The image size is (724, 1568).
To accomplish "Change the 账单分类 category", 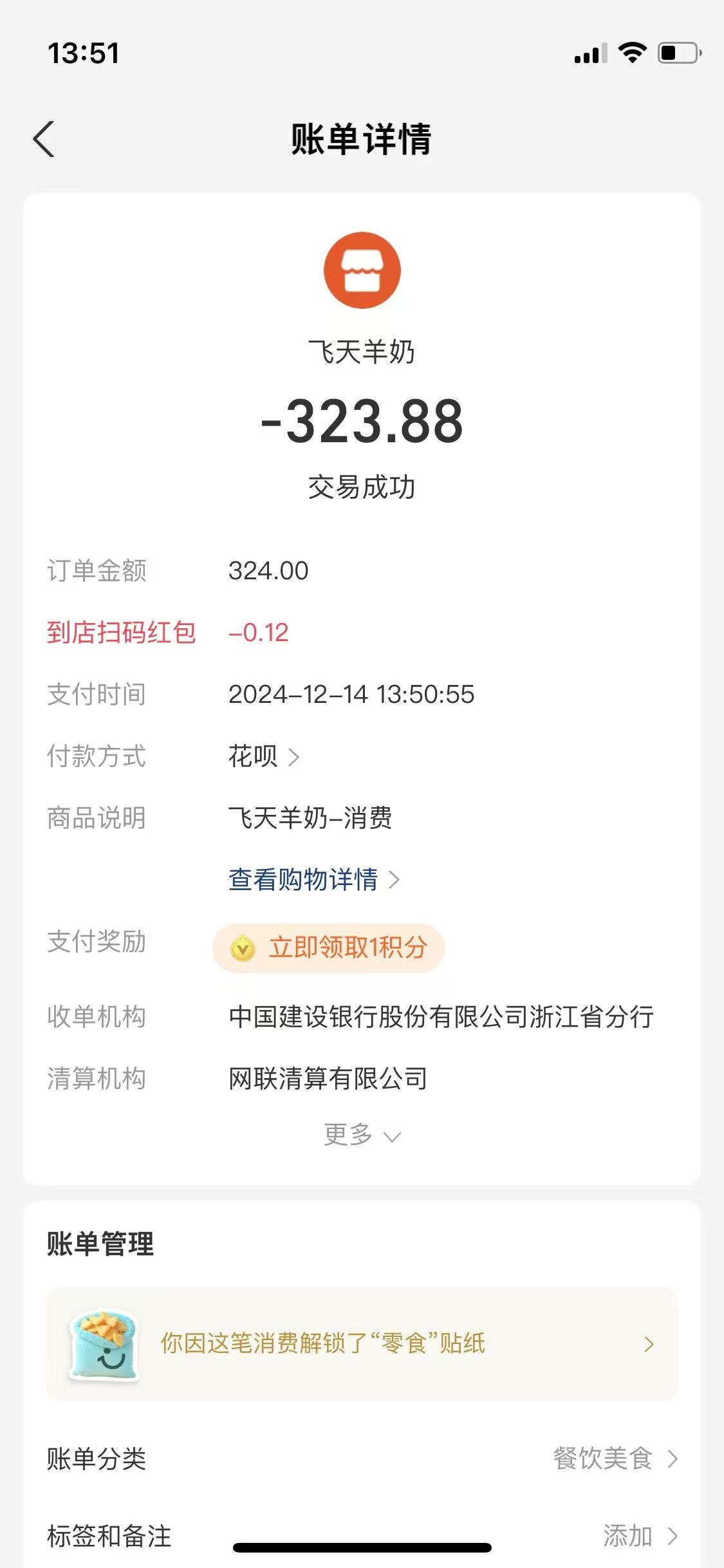I will [x=615, y=1459].
